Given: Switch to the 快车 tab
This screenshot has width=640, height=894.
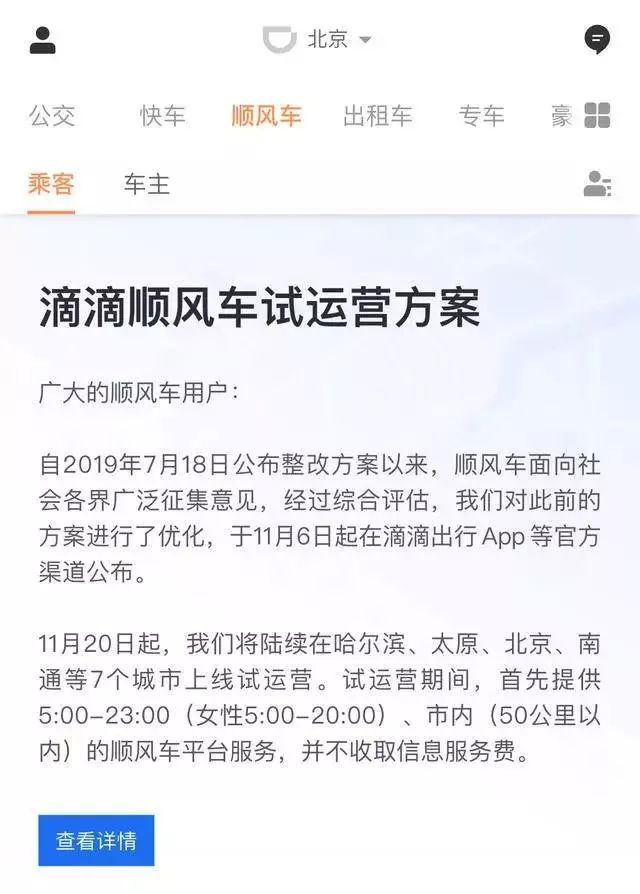Looking at the screenshot, I should point(162,116).
